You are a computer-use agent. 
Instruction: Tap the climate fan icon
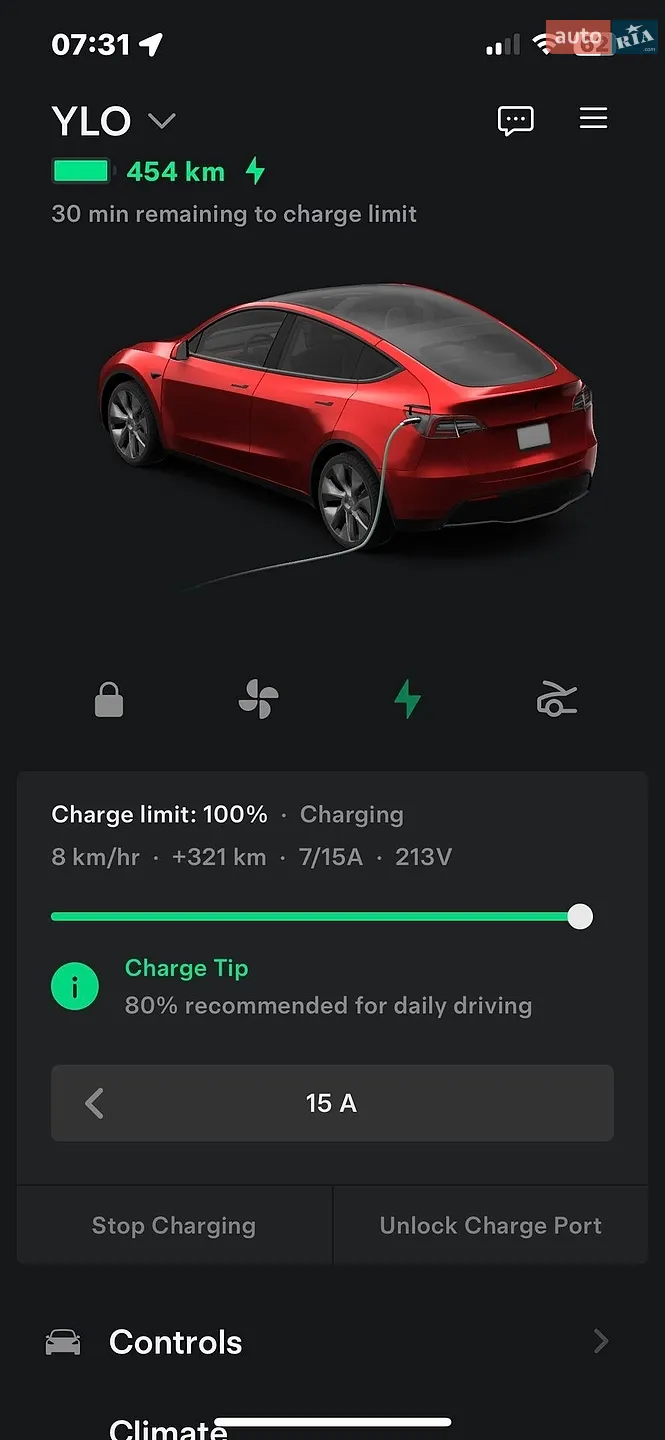click(258, 699)
